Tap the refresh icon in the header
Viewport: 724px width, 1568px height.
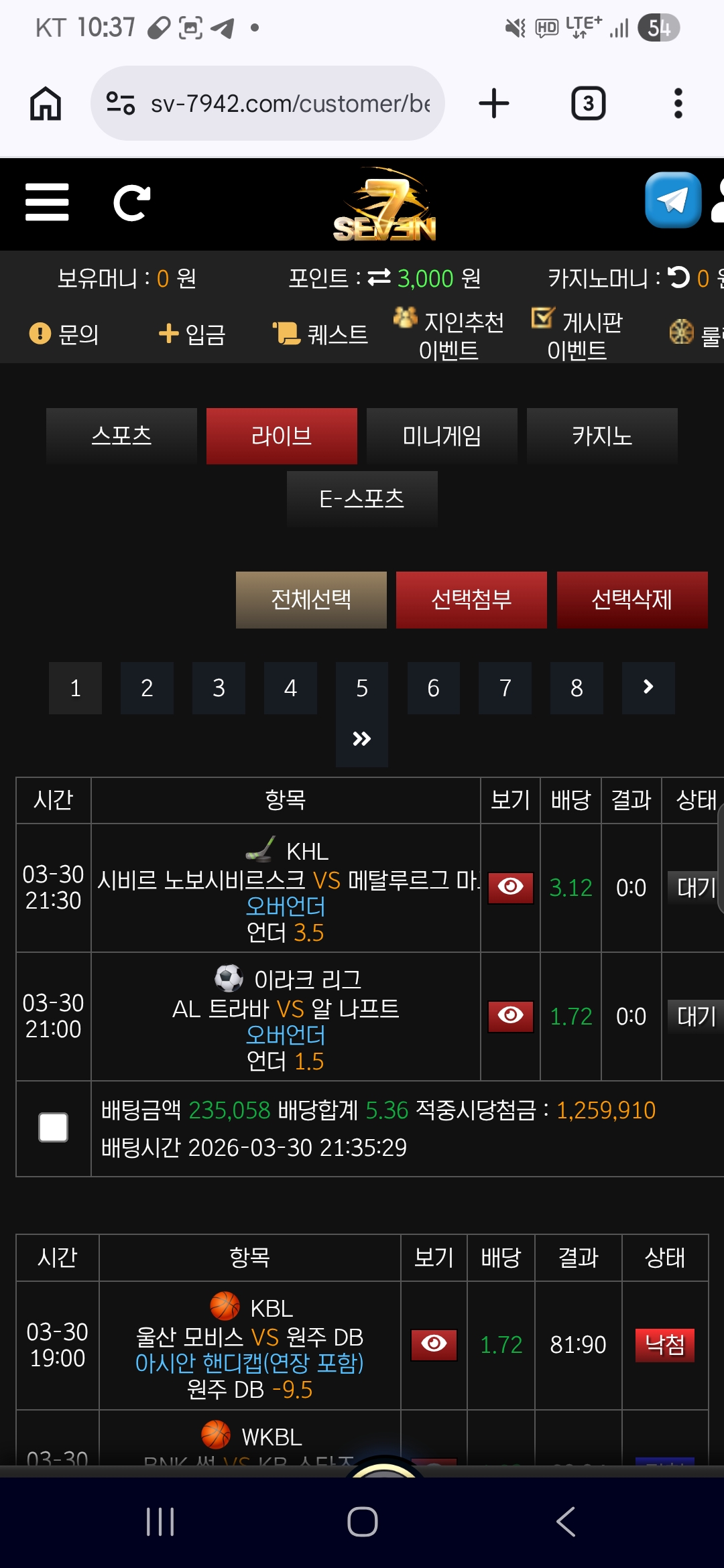coord(131,202)
